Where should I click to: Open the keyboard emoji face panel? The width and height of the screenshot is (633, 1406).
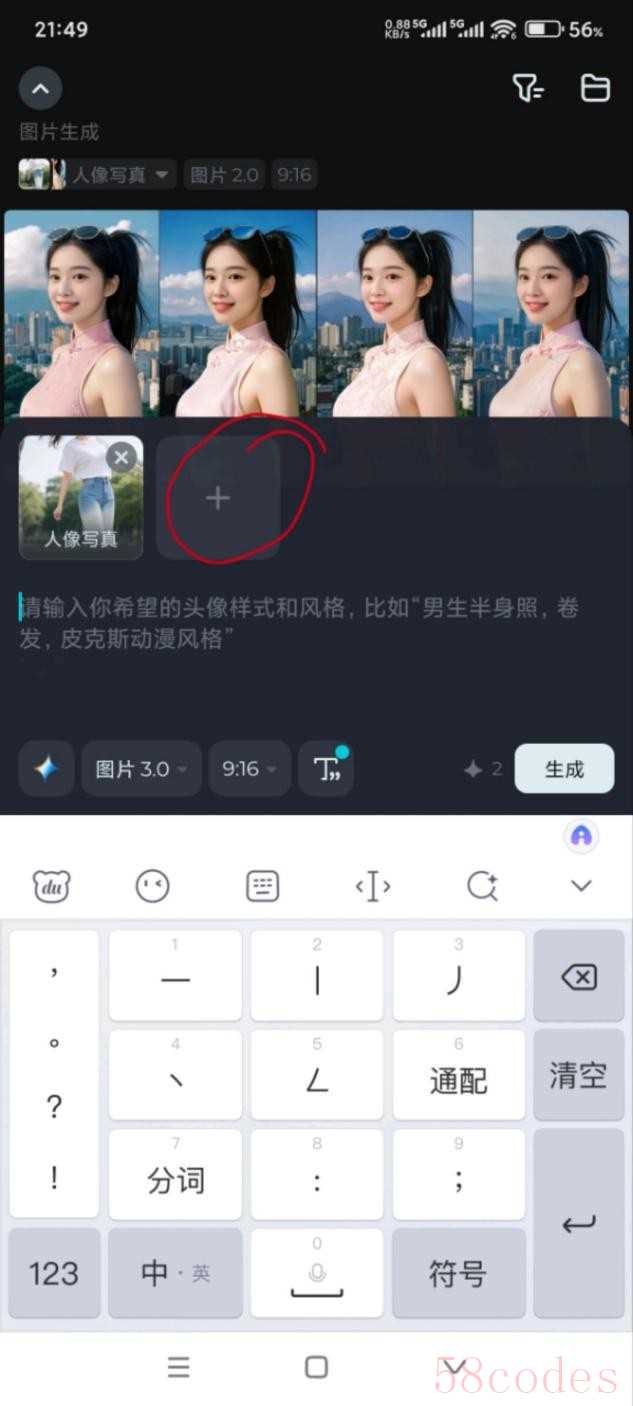(x=152, y=885)
